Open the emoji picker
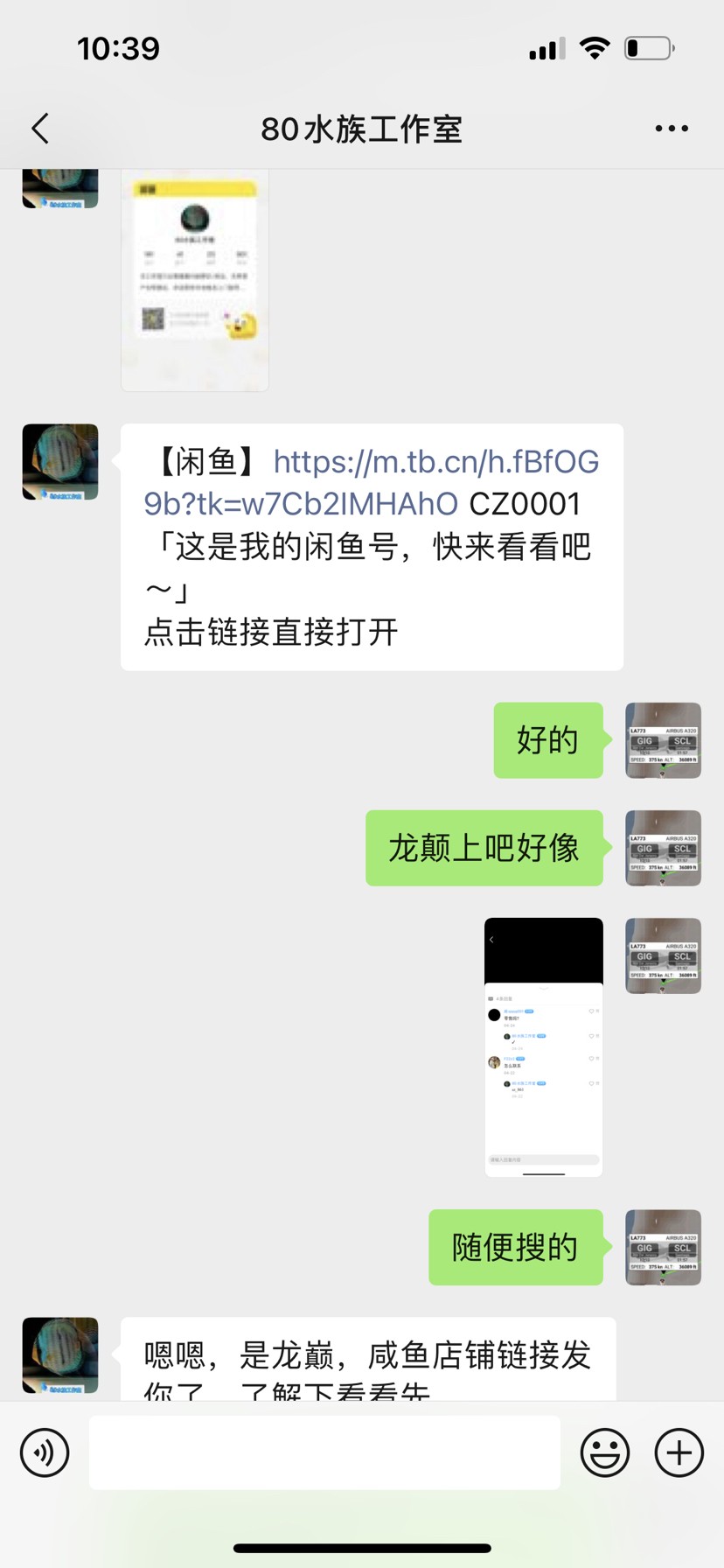 click(x=605, y=1452)
